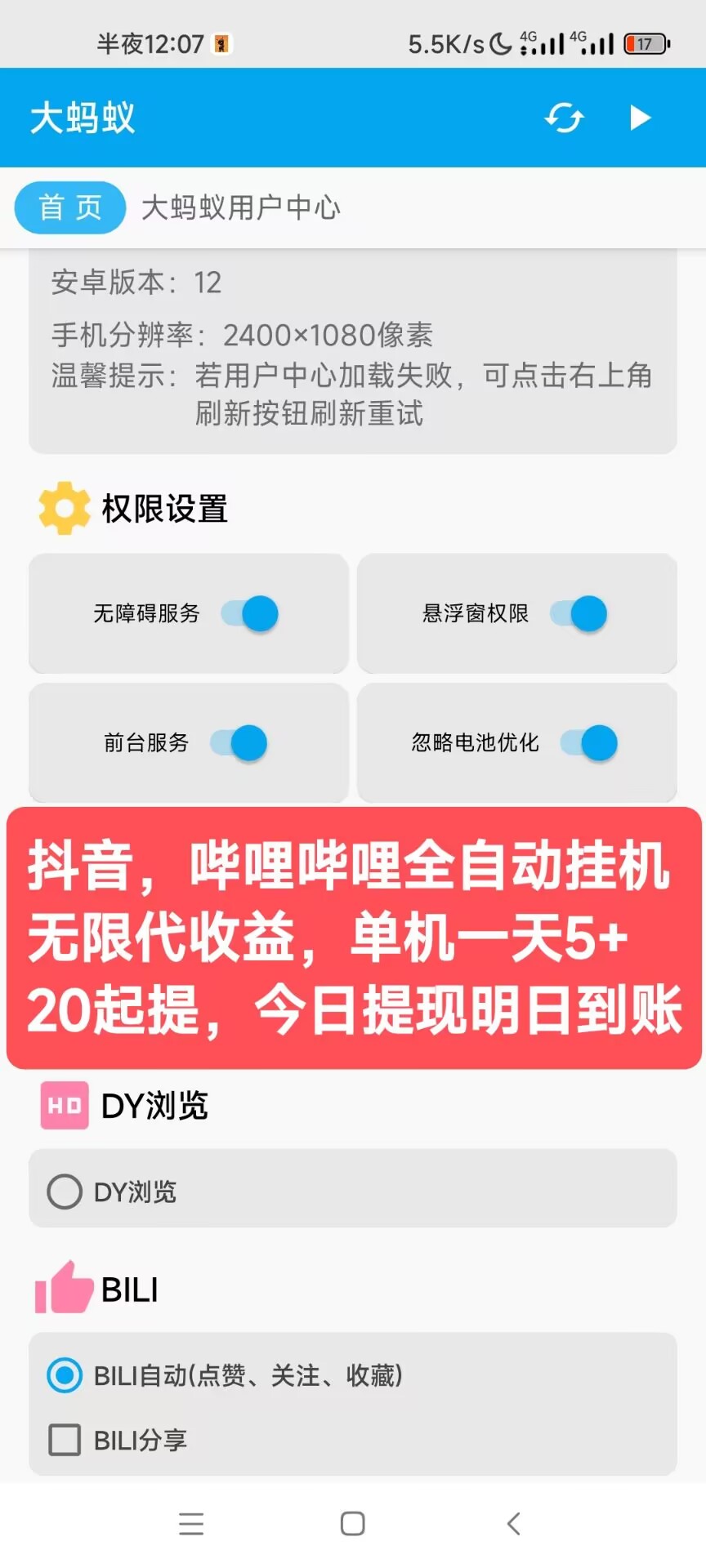706x1568 pixels.
Task: Switch to the 首页 tab
Action: click(x=70, y=207)
